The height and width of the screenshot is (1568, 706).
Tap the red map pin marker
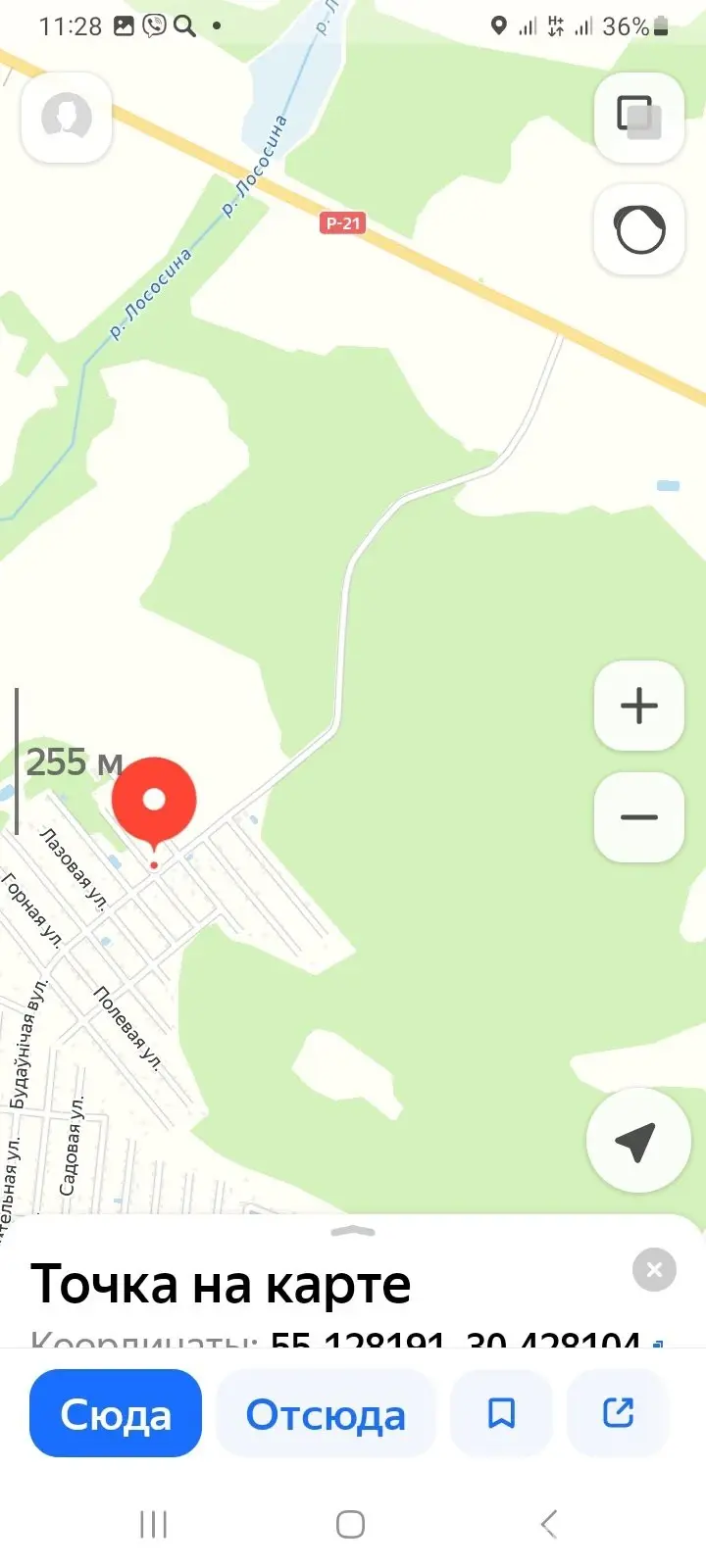(x=155, y=800)
